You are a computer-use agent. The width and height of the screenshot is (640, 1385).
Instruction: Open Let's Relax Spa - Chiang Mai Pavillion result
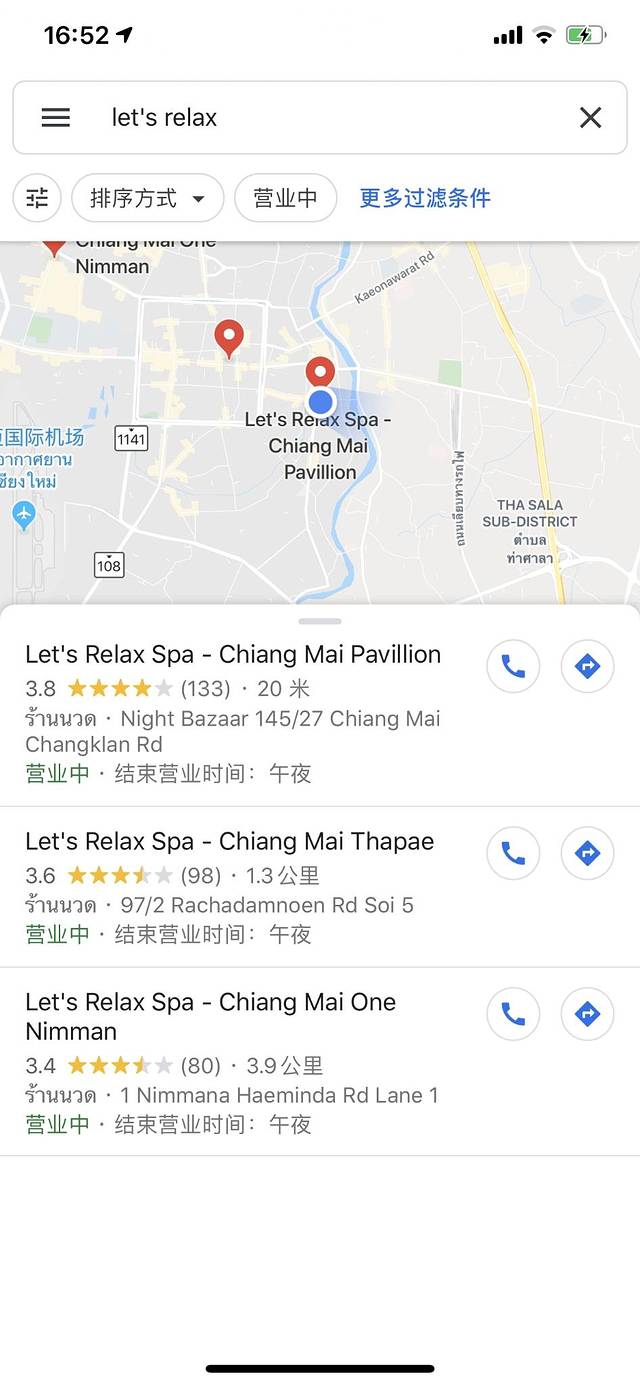(x=233, y=655)
